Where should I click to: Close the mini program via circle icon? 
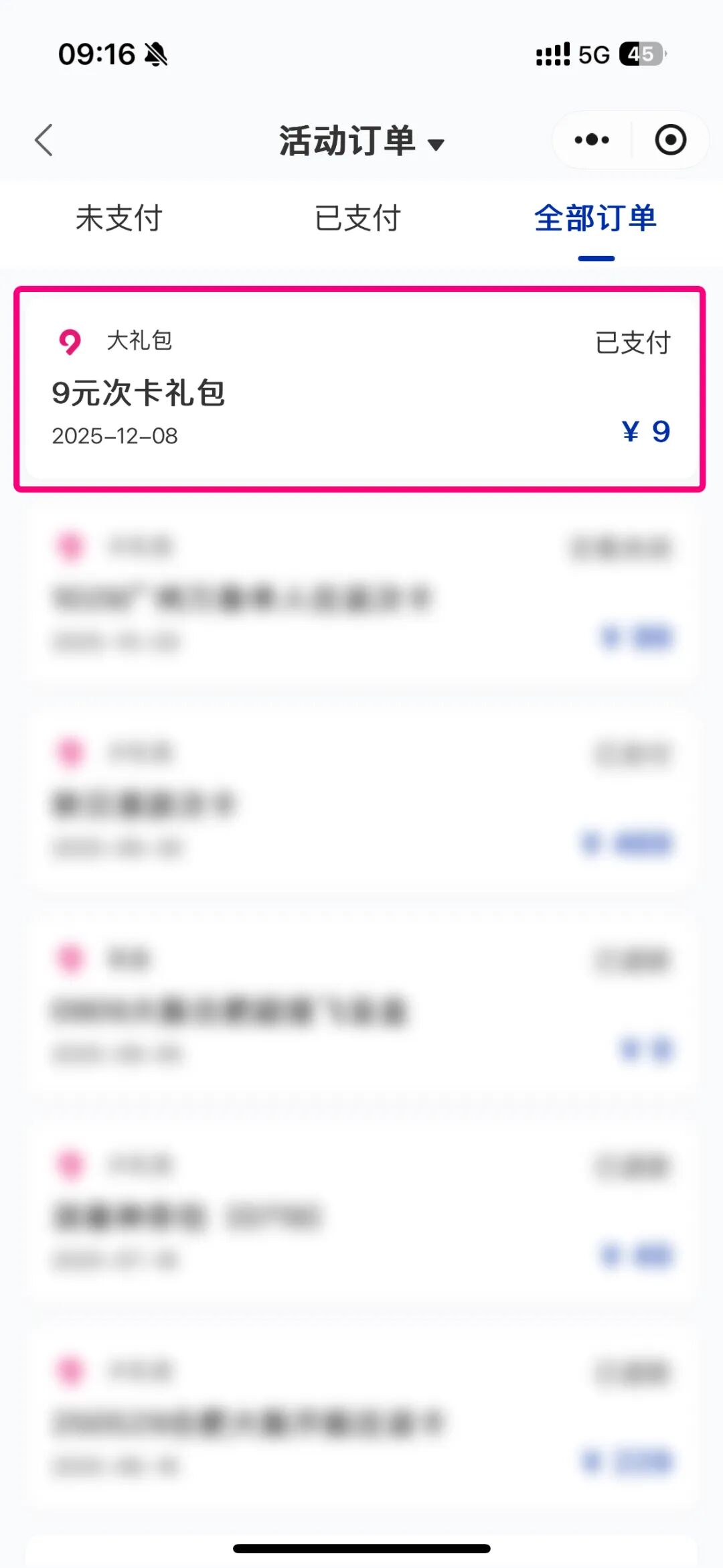point(670,140)
